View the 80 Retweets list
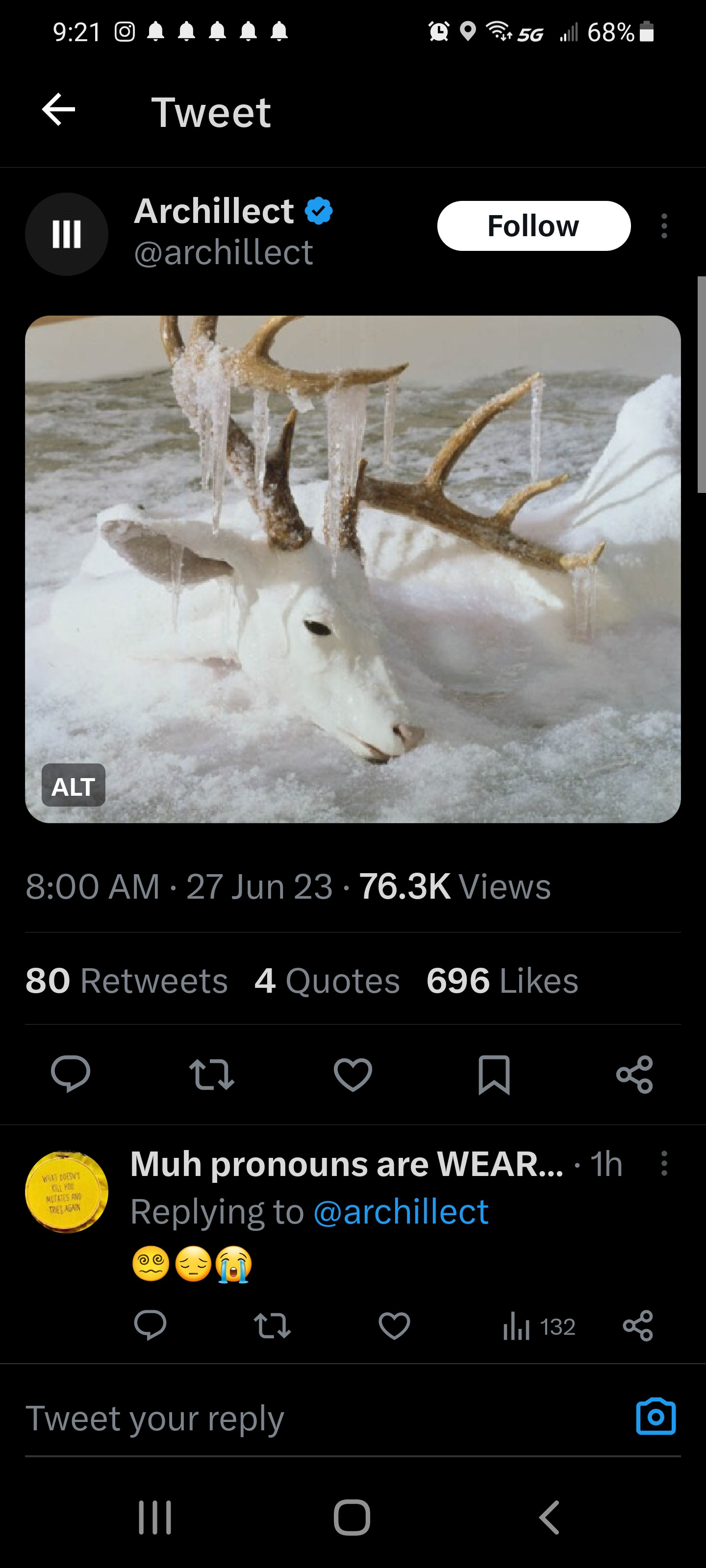This screenshot has width=706, height=1568. (x=126, y=980)
